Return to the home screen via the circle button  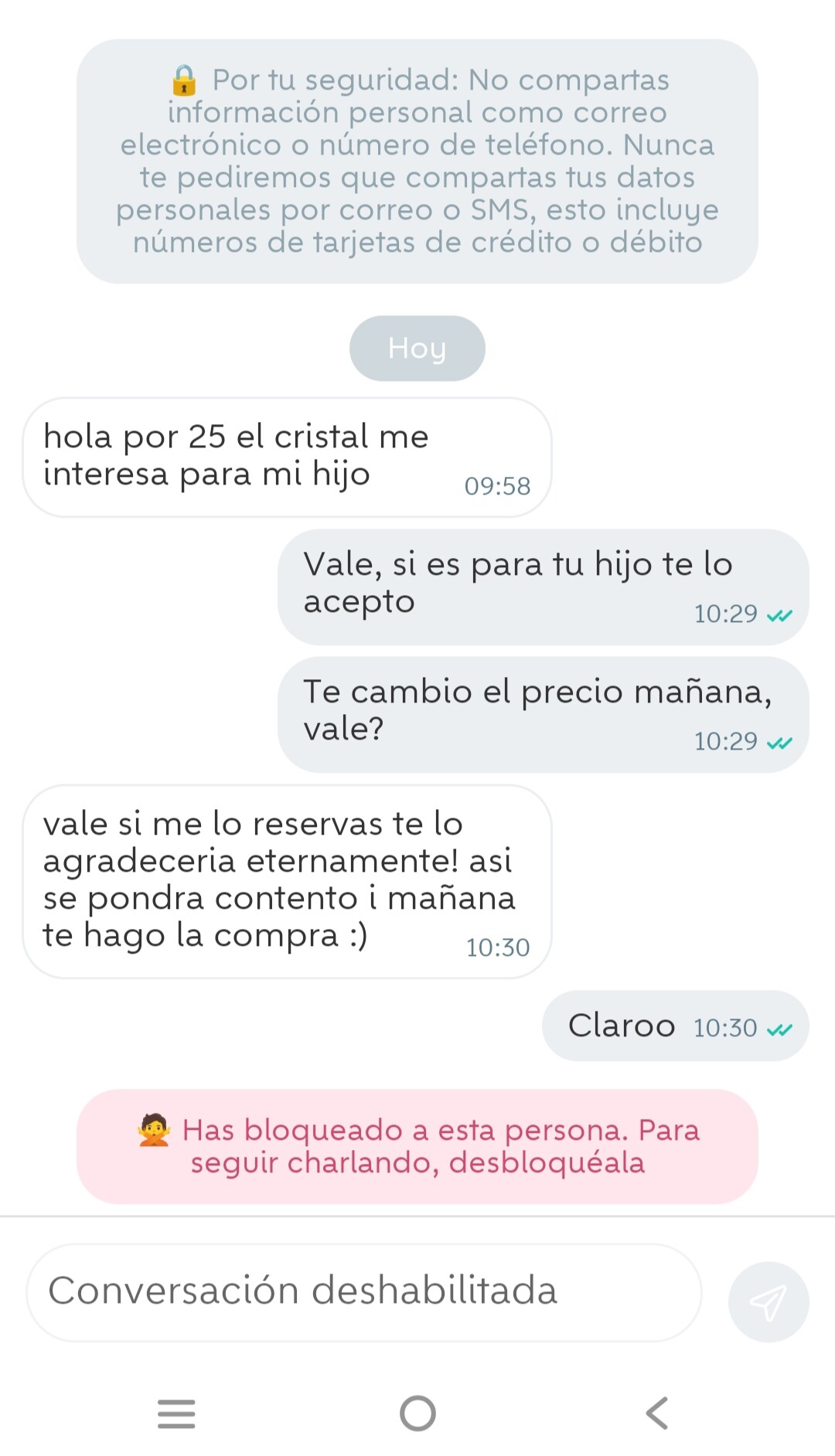point(417,1413)
